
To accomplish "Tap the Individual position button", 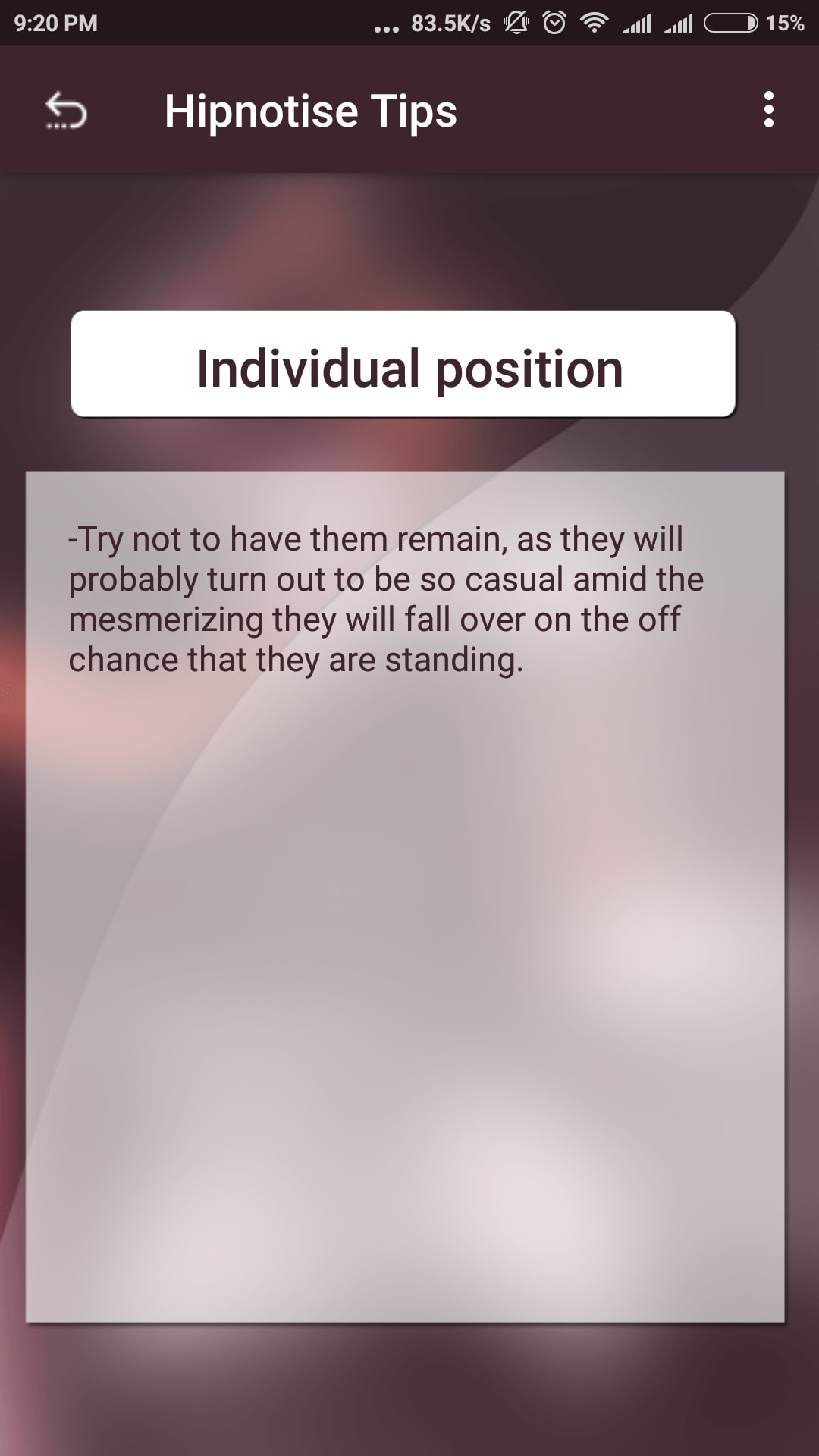I will pyautogui.click(x=403, y=365).
